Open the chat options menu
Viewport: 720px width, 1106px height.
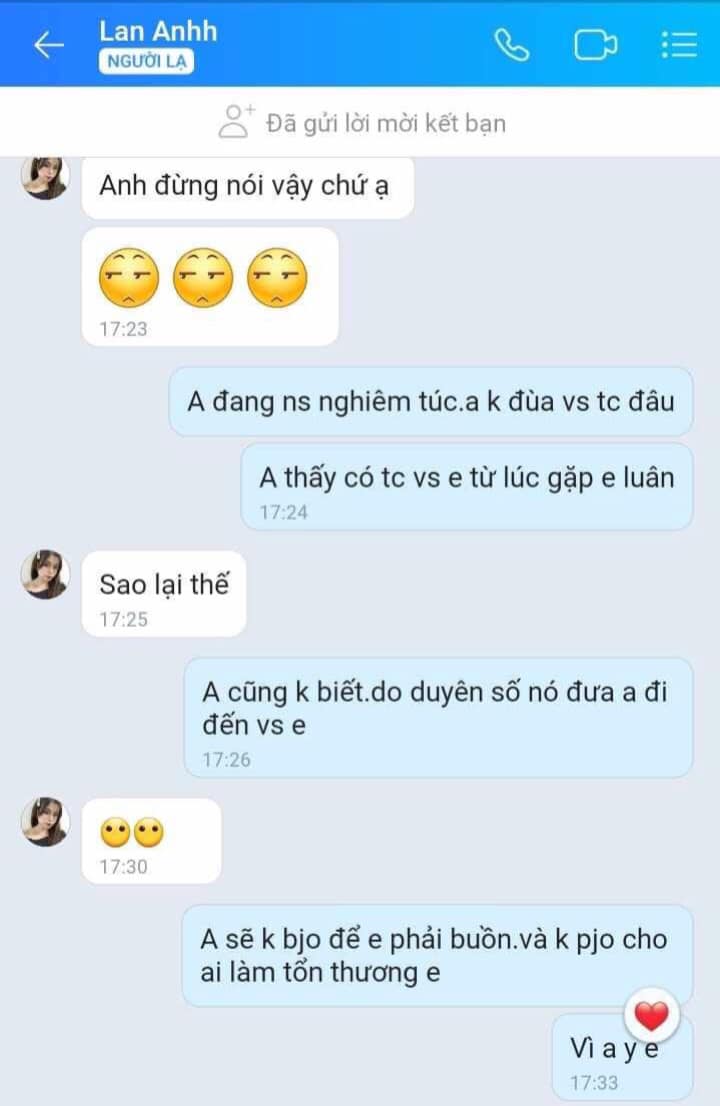point(679,45)
